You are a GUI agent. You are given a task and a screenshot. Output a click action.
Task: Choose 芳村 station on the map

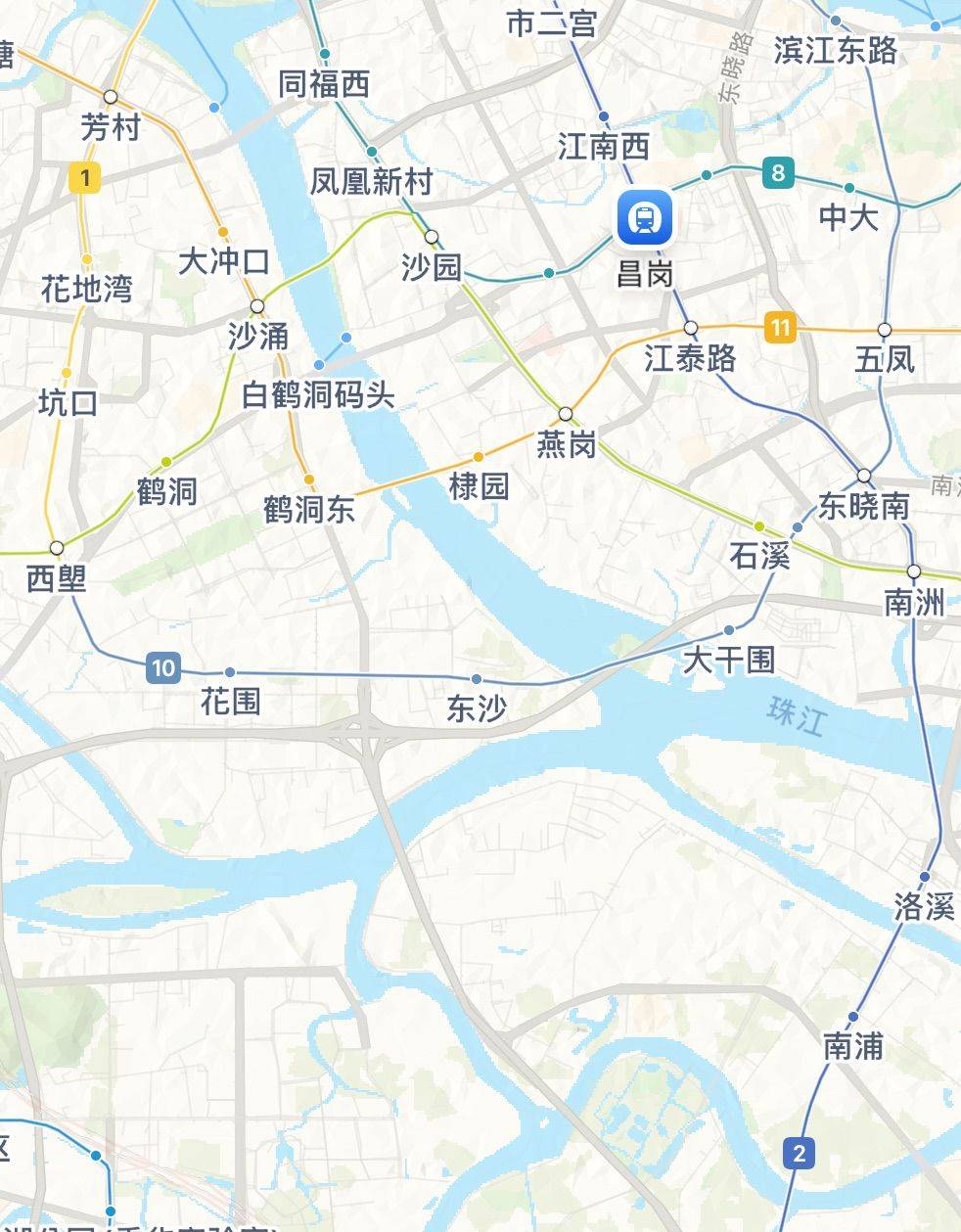(111, 97)
